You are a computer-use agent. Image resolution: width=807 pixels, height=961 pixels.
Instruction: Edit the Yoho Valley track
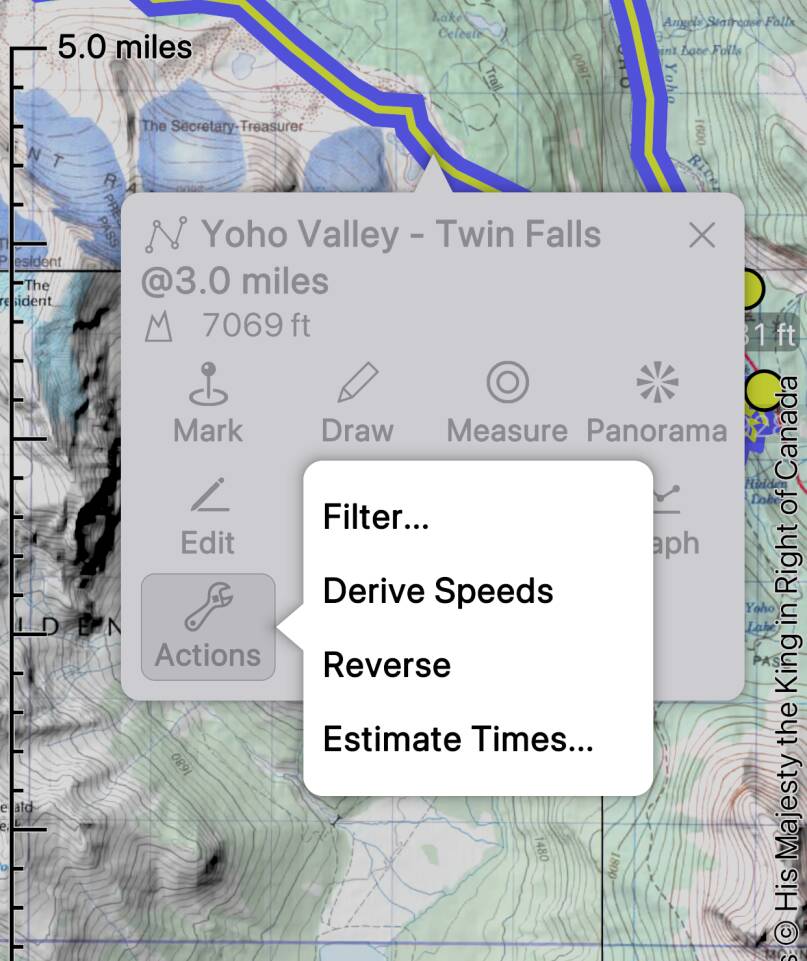point(208,517)
